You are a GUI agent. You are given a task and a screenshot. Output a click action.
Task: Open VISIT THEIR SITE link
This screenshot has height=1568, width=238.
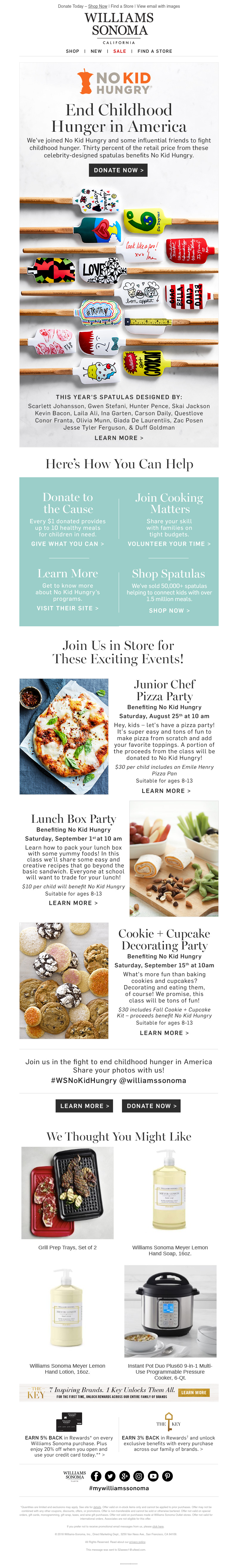68,608
